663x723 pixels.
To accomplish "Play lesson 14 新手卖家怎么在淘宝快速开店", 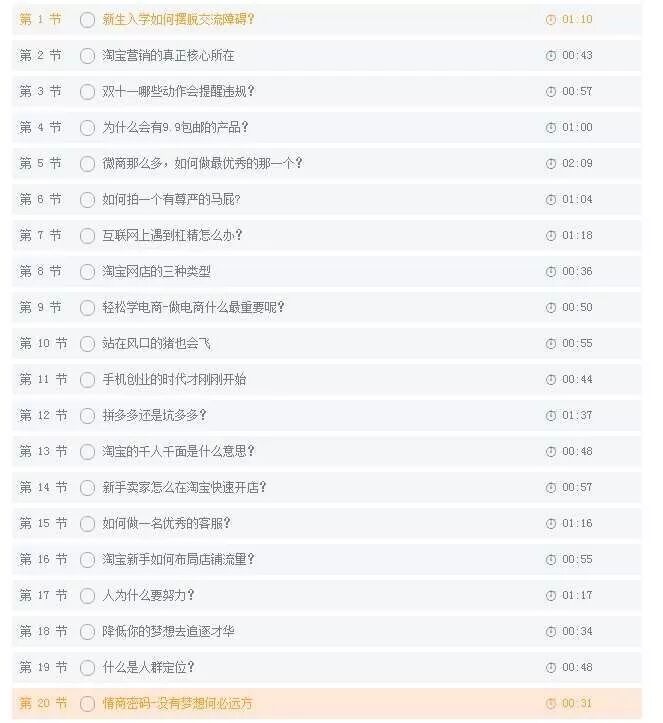I will click(x=184, y=487).
